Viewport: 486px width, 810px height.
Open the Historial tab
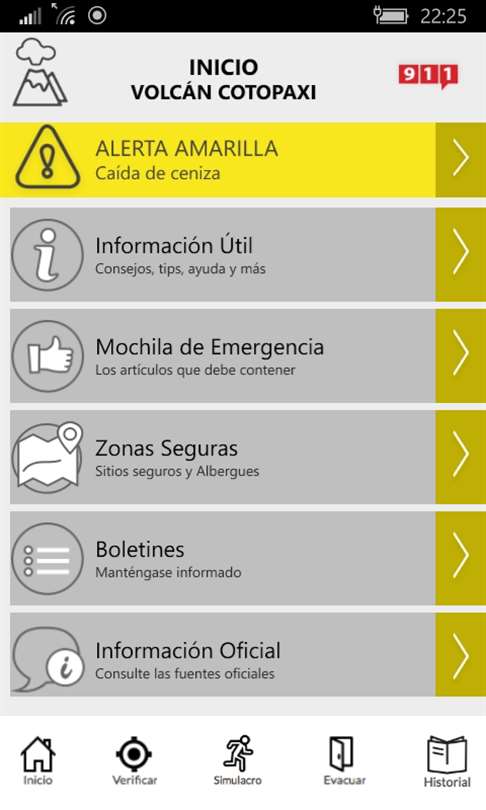point(447,762)
